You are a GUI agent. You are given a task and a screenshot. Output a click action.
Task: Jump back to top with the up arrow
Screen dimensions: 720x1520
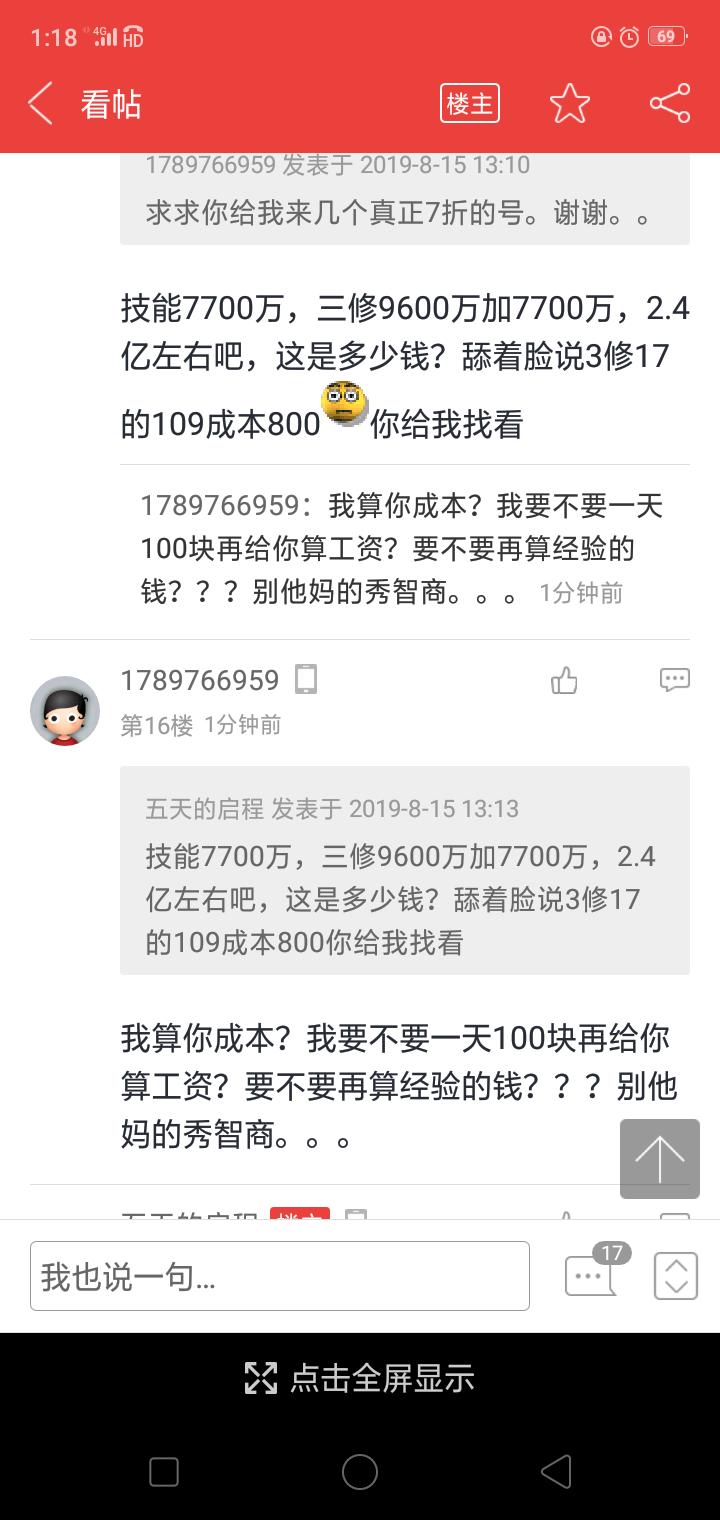click(x=659, y=1158)
